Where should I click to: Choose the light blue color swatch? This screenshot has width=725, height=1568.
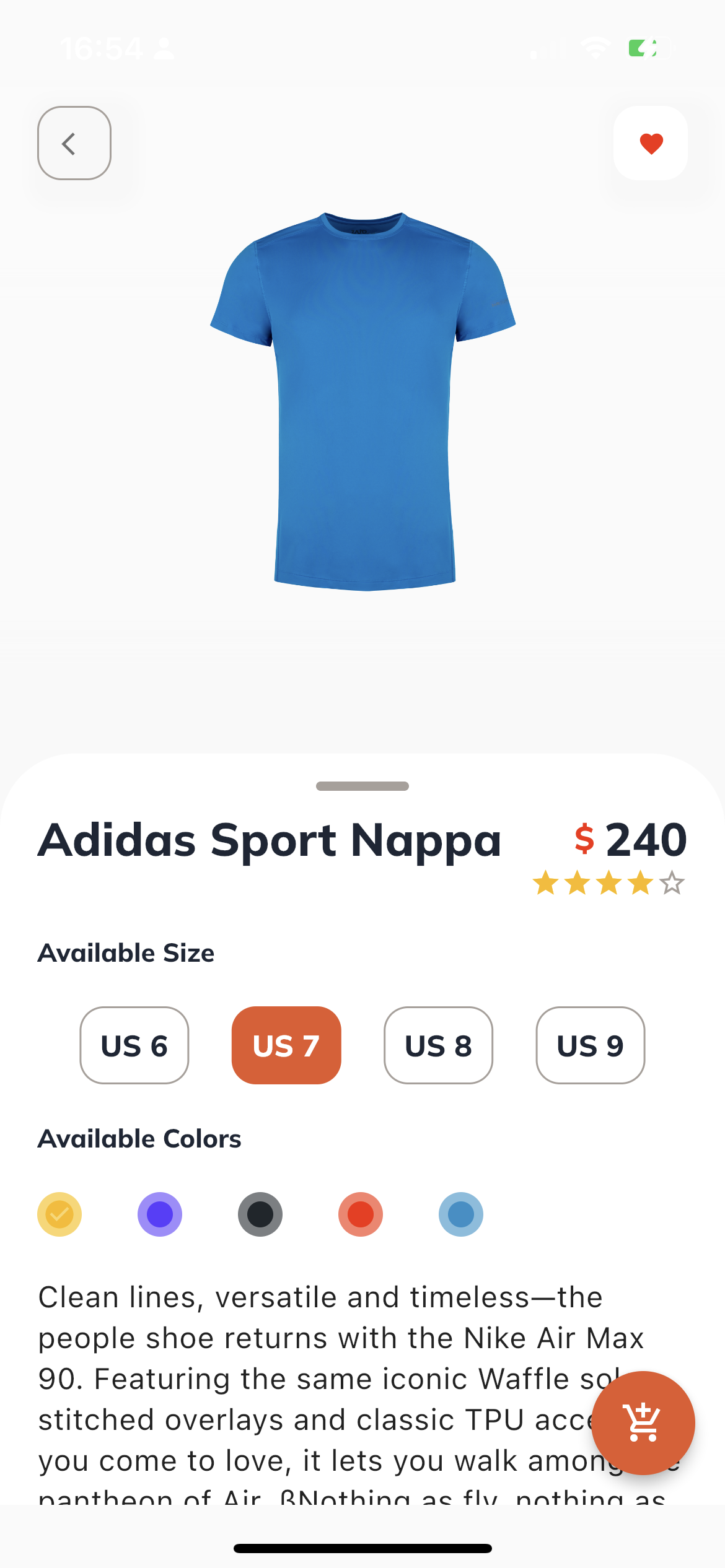pos(461,1214)
